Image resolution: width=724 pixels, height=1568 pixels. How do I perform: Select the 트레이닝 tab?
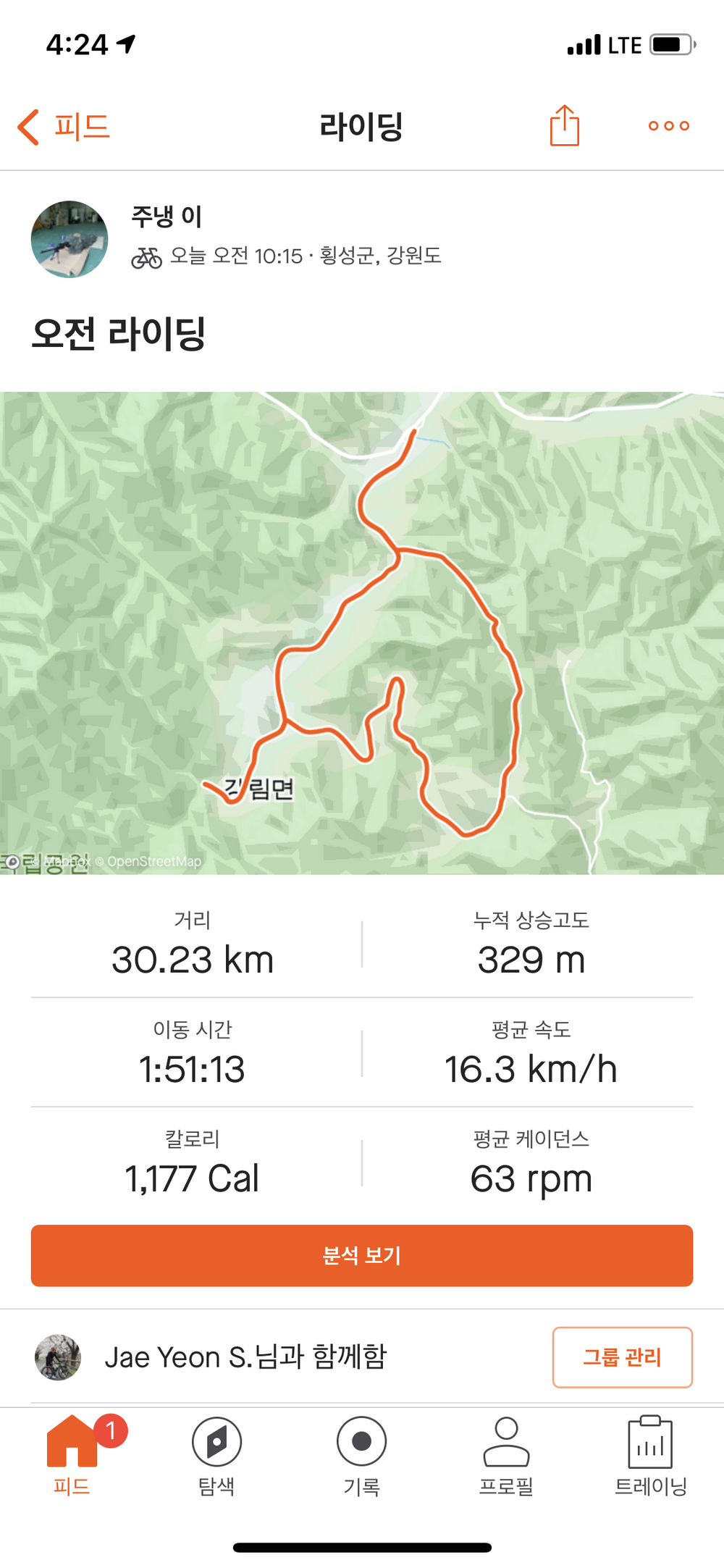point(650,1456)
